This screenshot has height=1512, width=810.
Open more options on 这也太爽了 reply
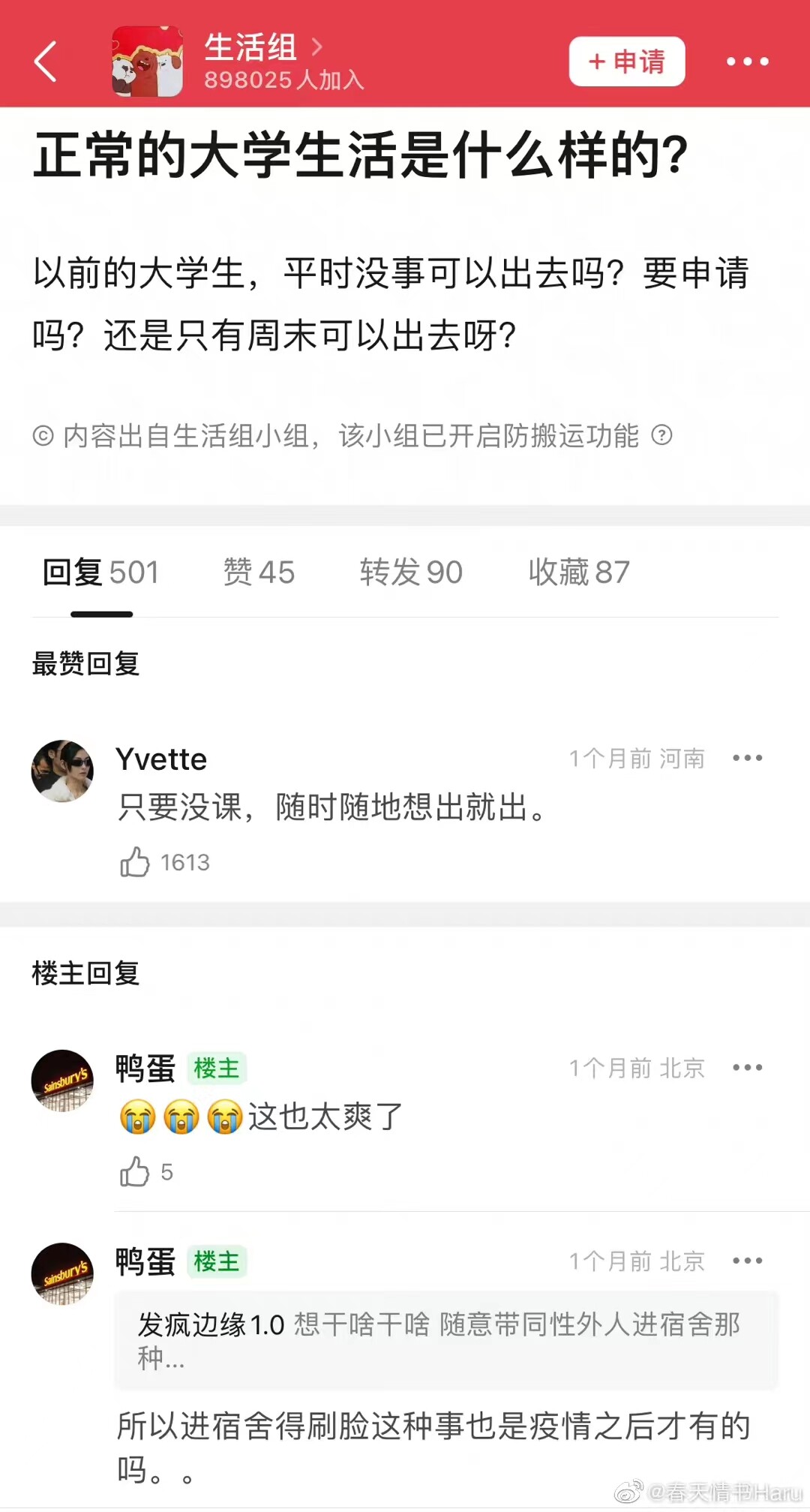[x=747, y=1068]
